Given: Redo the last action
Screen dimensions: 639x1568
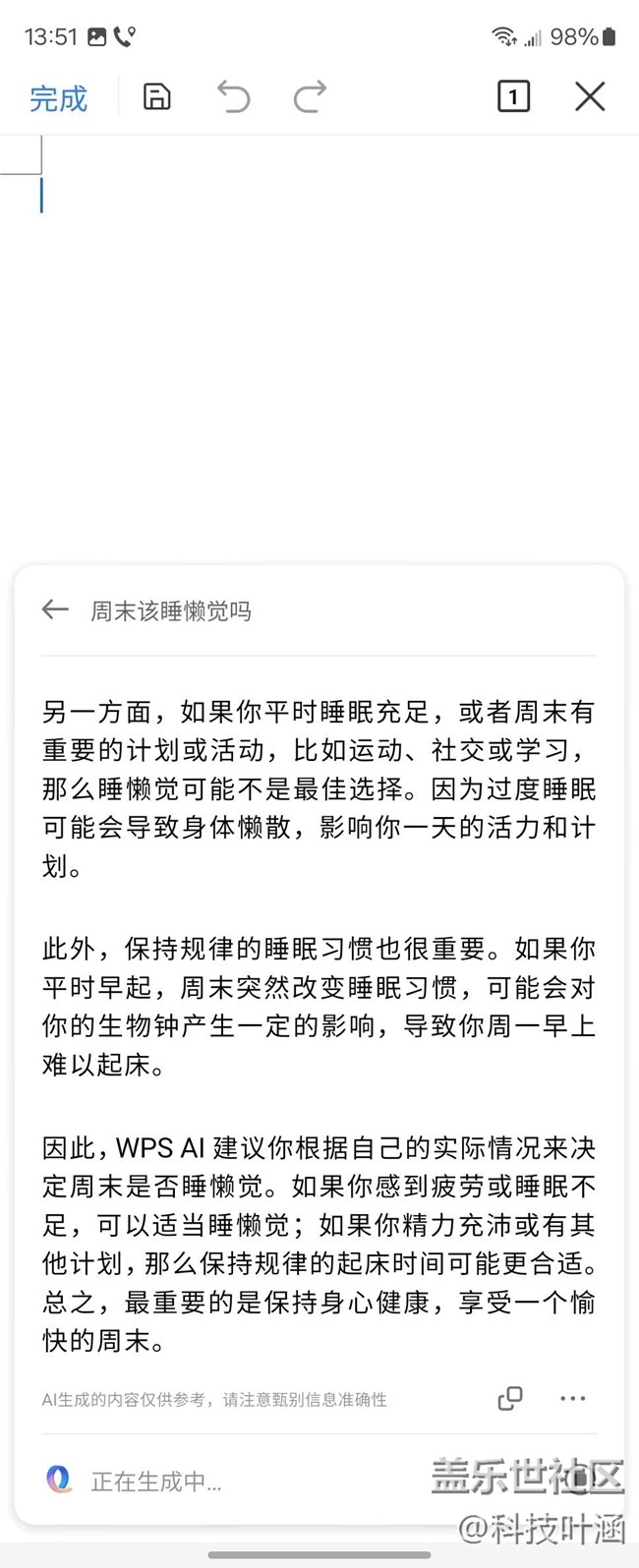Looking at the screenshot, I should (x=310, y=97).
